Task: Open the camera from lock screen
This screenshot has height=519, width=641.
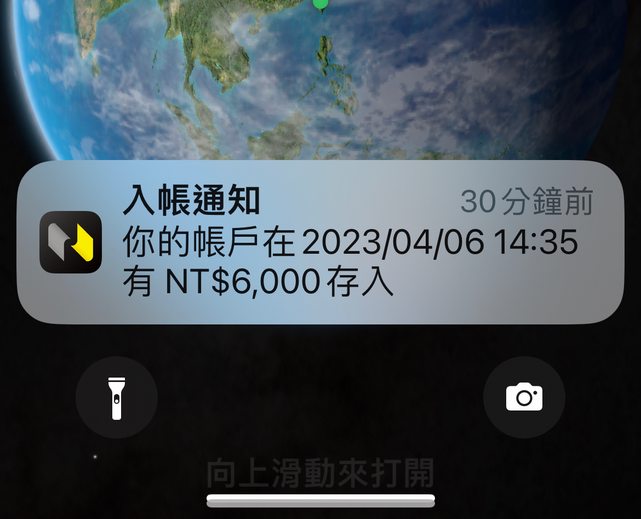Action: click(523, 397)
